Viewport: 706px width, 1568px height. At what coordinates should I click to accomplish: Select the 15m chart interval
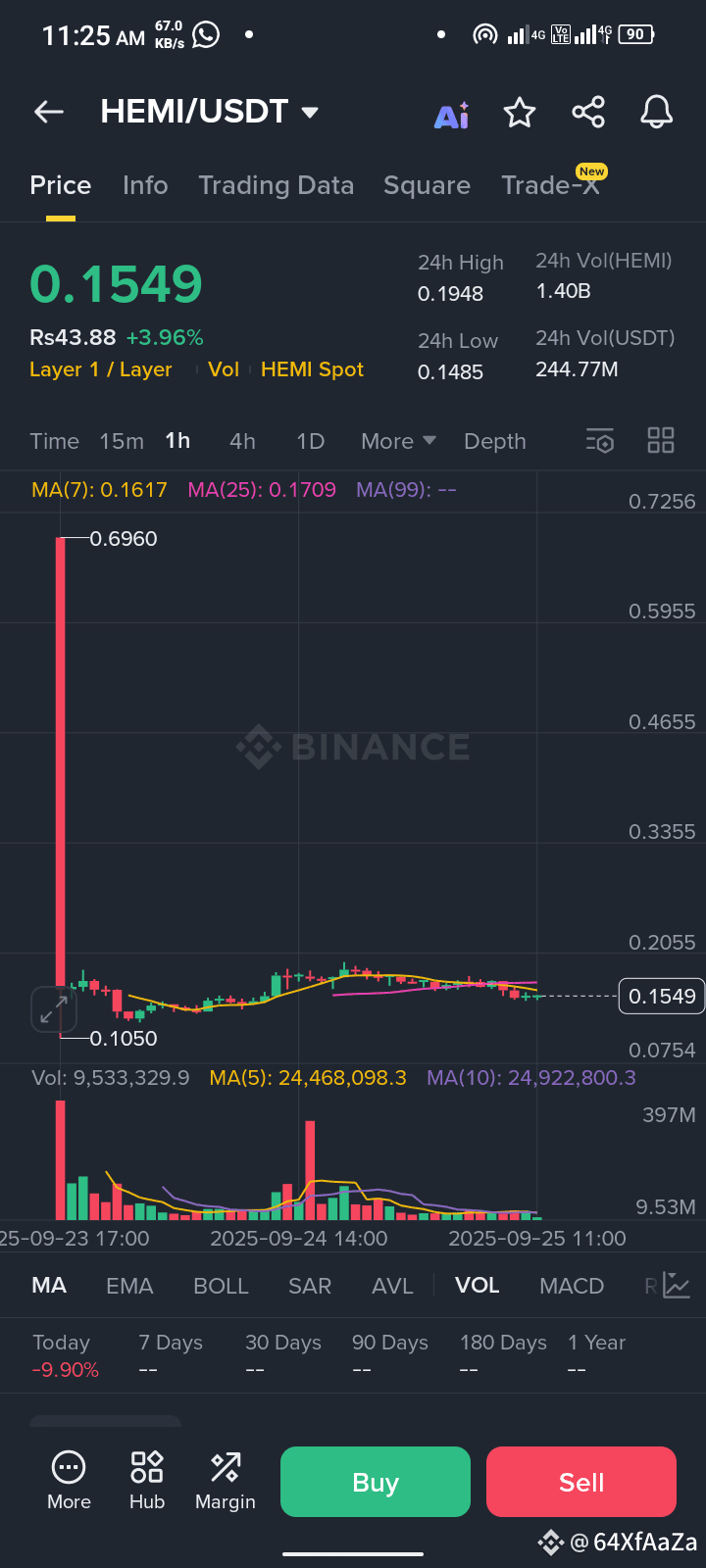point(122,441)
